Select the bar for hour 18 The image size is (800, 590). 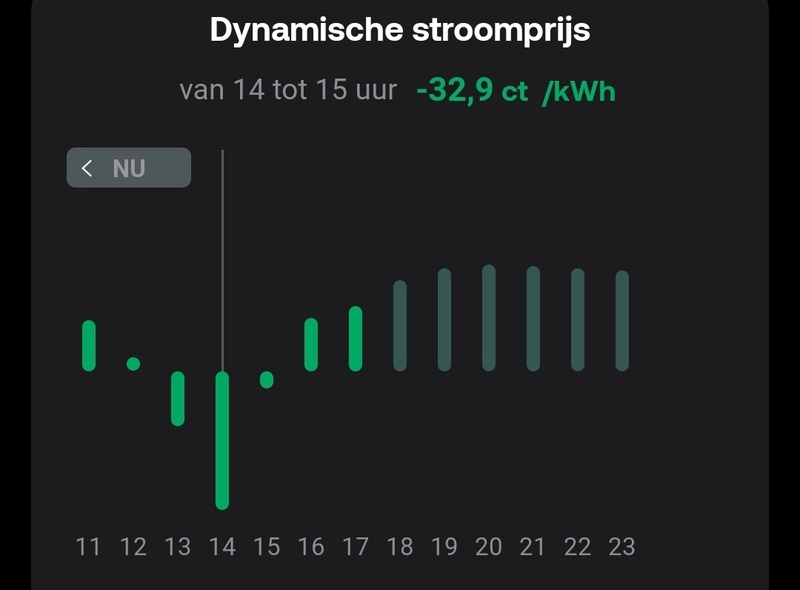(x=400, y=326)
